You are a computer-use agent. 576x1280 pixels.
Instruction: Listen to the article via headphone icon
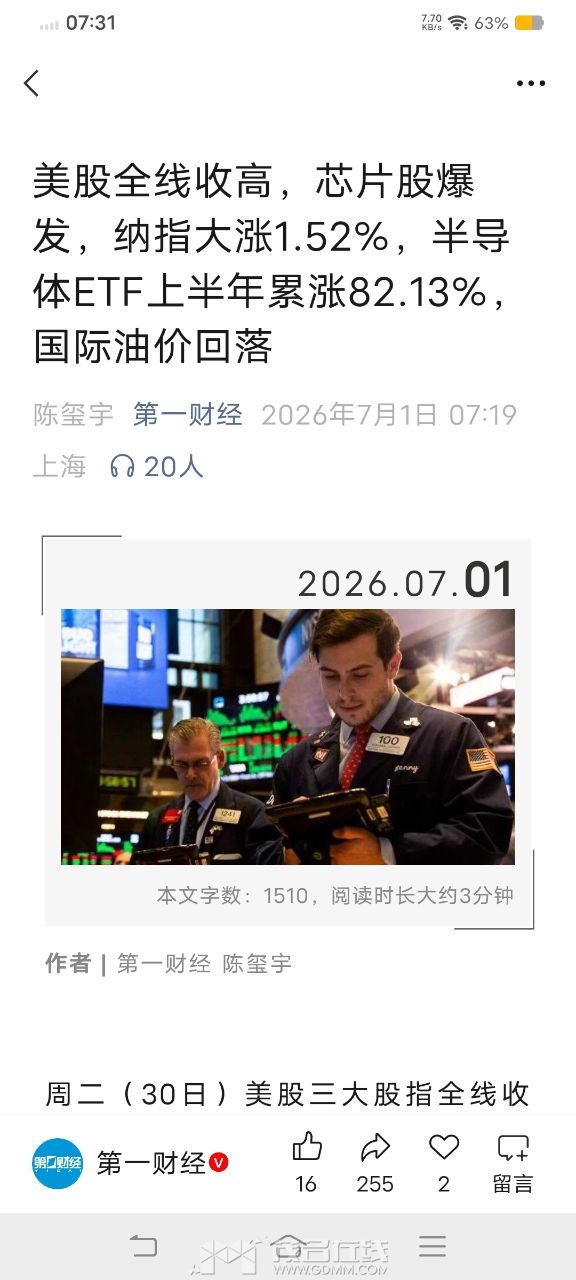pos(122,466)
